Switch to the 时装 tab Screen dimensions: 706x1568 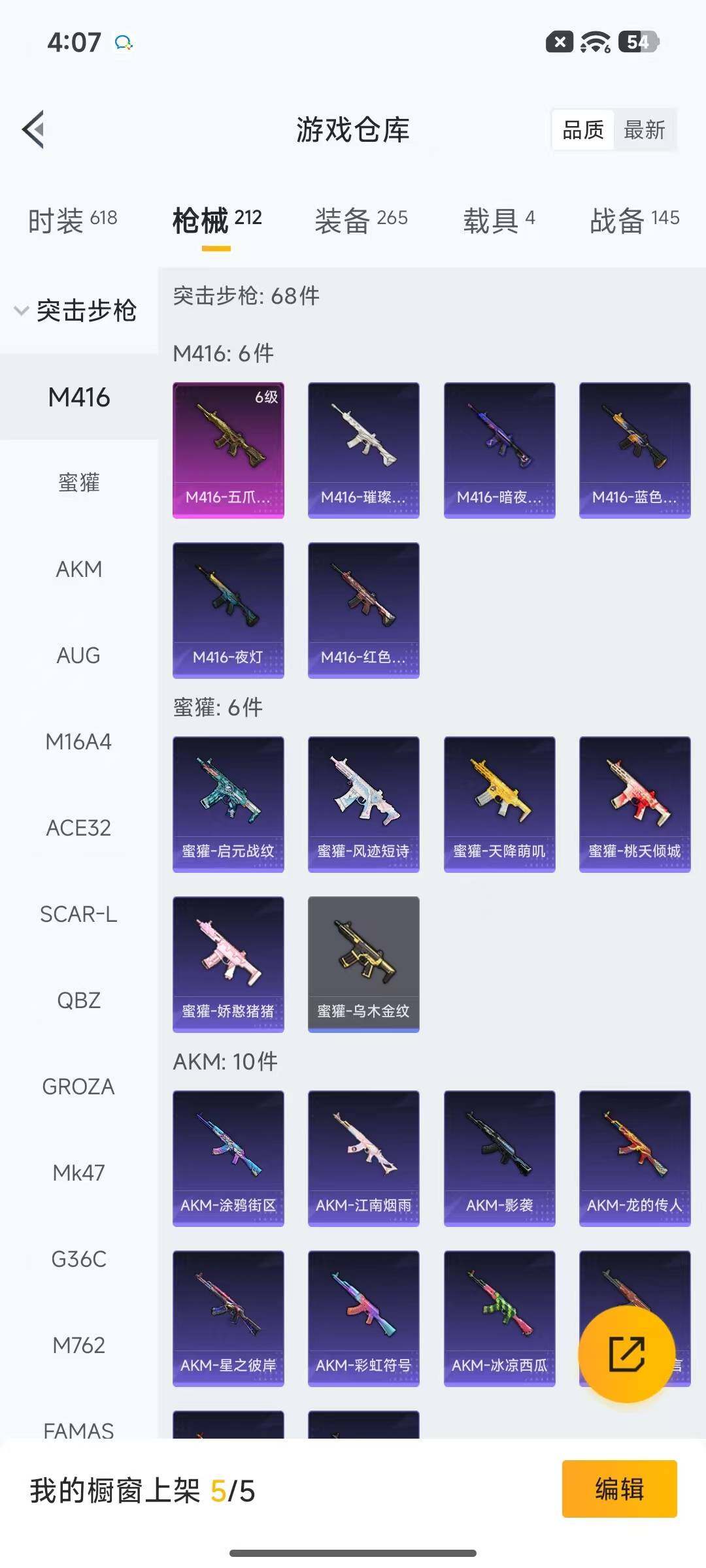tap(73, 220)
